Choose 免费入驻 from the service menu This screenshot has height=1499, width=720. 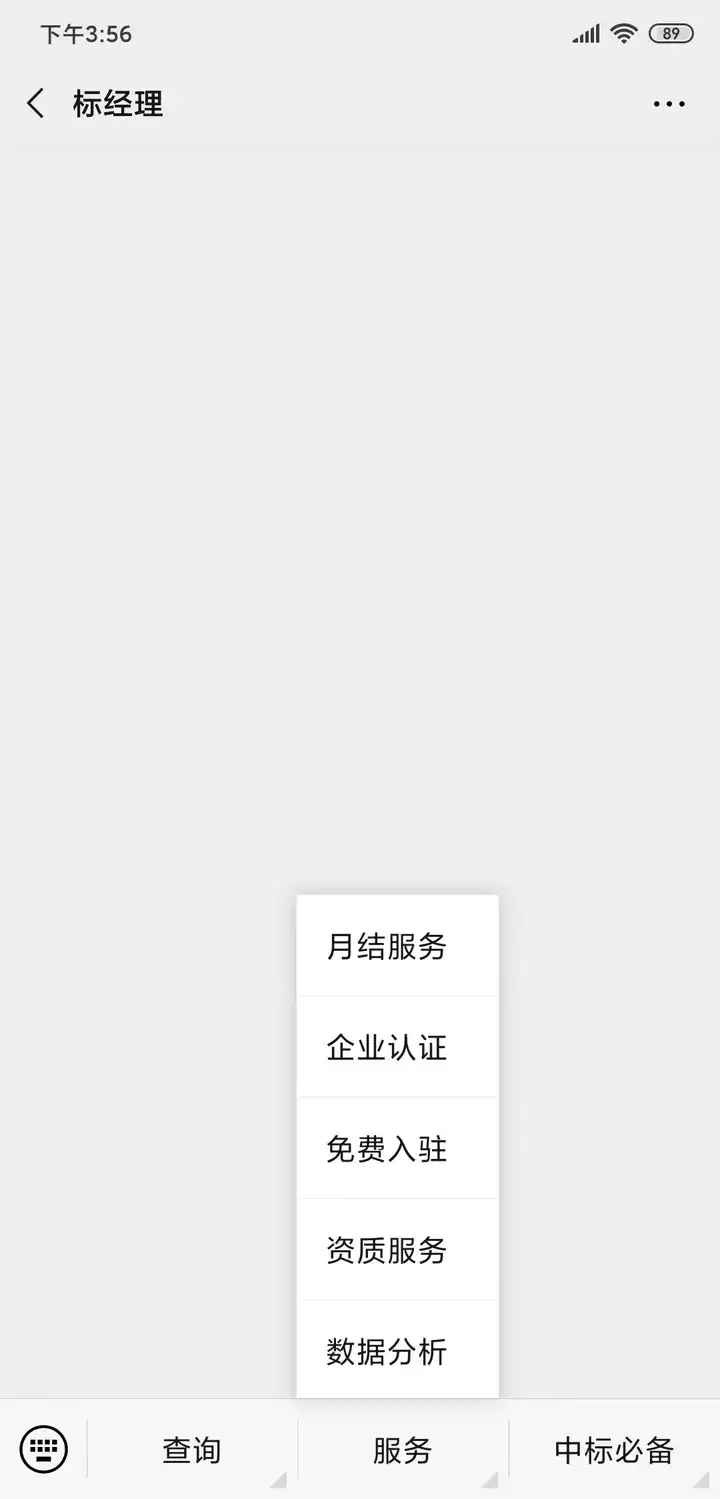397,1148
